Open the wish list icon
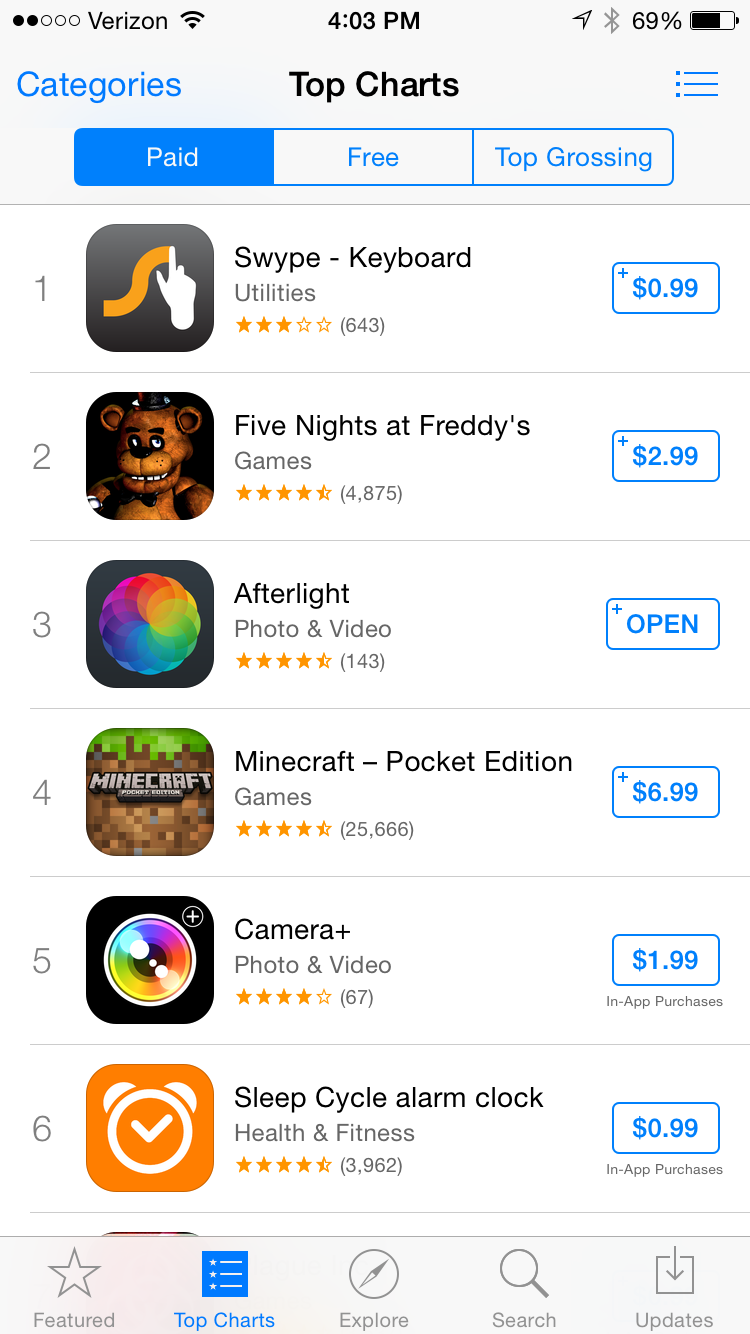750x1334 pixels. click(696, 84)
